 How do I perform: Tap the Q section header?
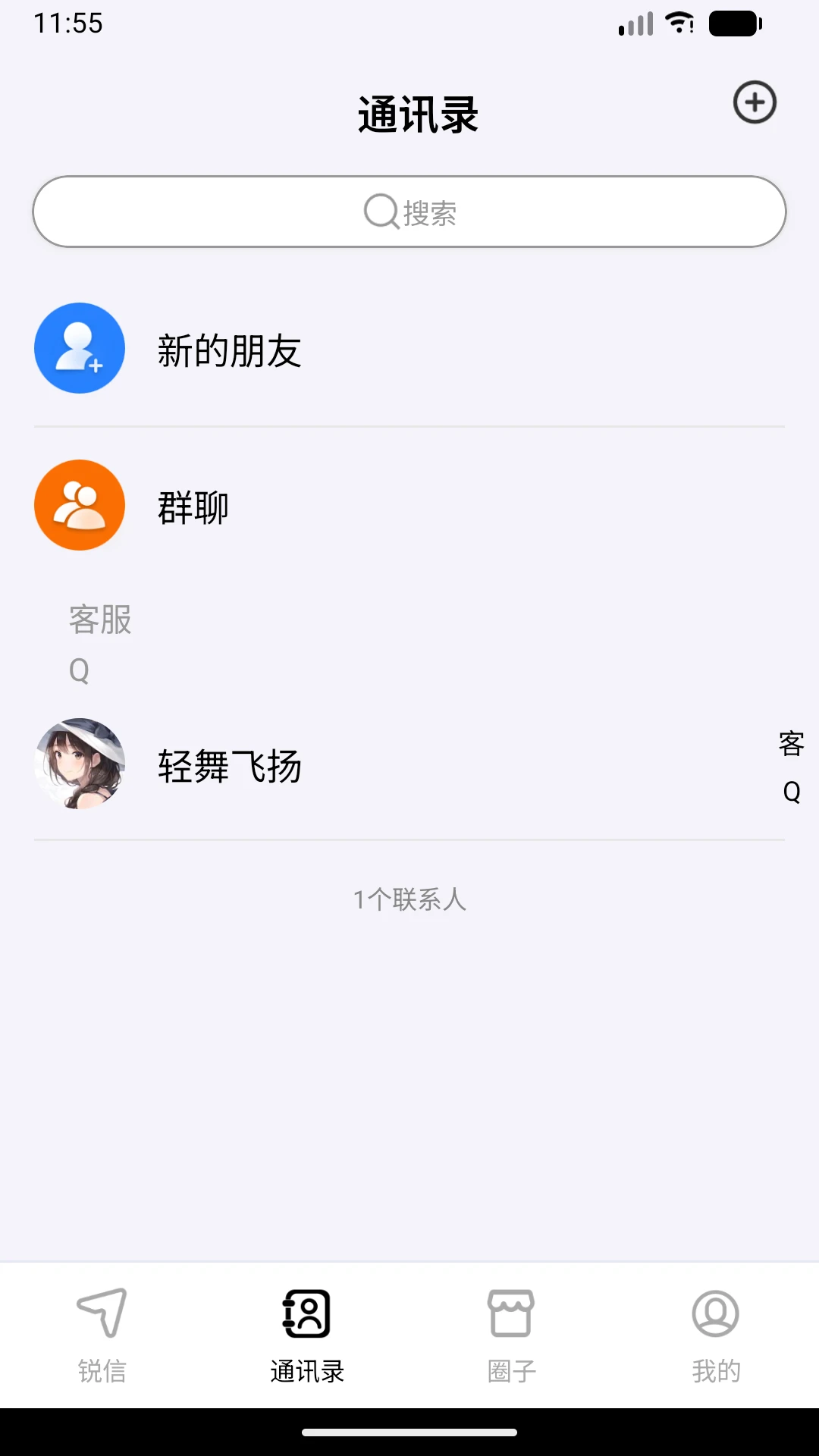click(79, 670)
